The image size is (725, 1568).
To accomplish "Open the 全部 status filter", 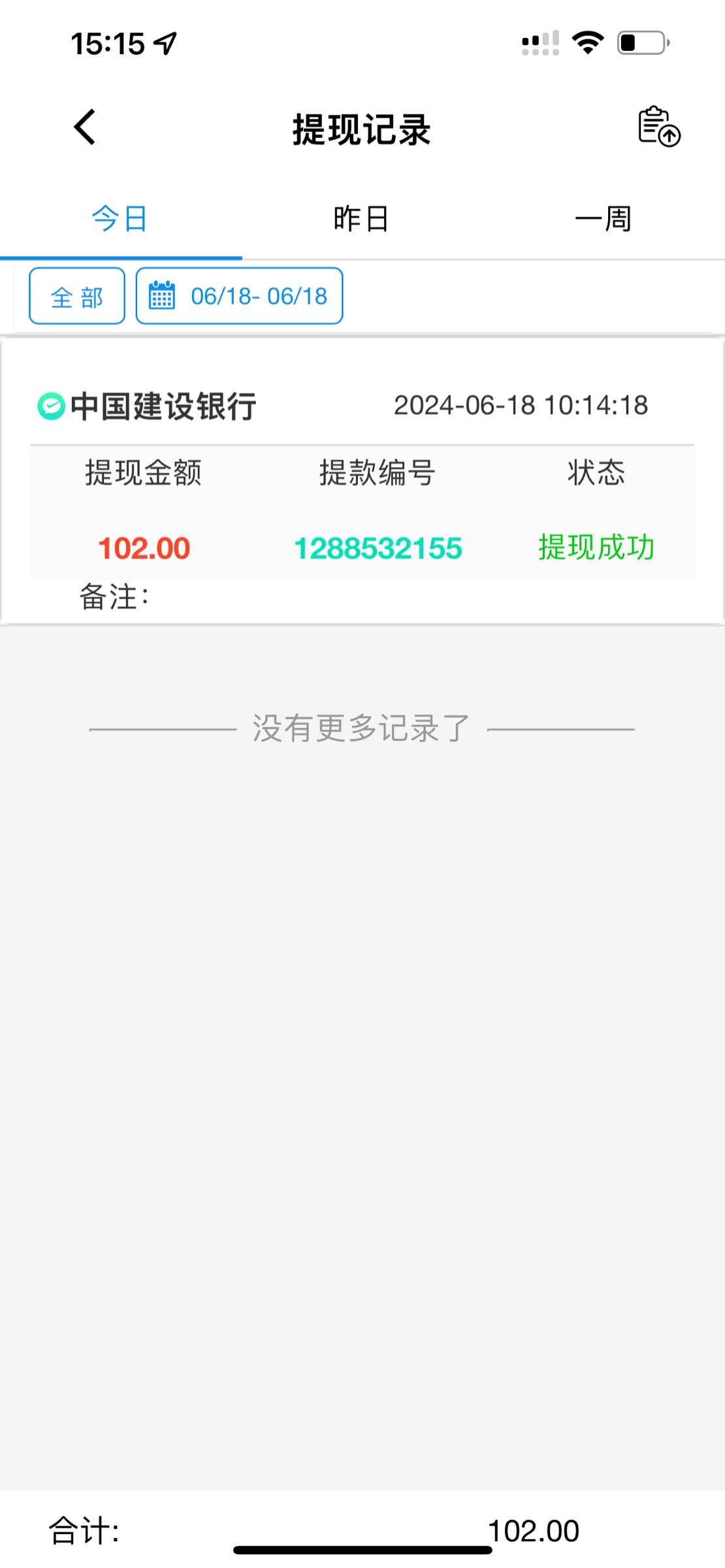I will pyautogui.click(x=77, y=296).
